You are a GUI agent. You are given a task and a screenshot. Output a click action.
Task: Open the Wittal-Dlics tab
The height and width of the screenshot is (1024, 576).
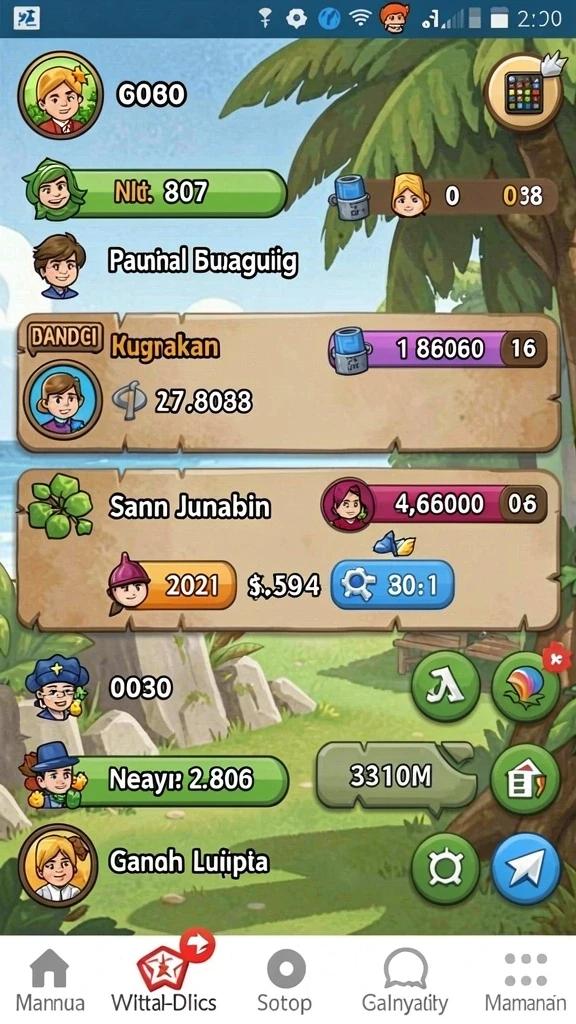click(163, 974)
